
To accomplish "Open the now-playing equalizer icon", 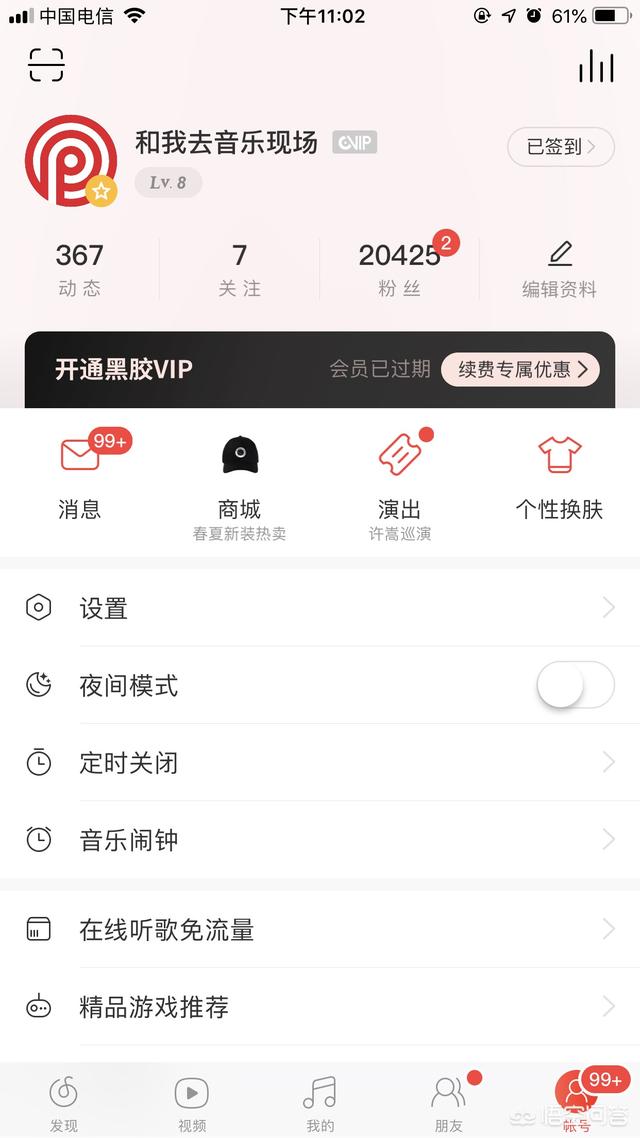I will tap(596, 65).
